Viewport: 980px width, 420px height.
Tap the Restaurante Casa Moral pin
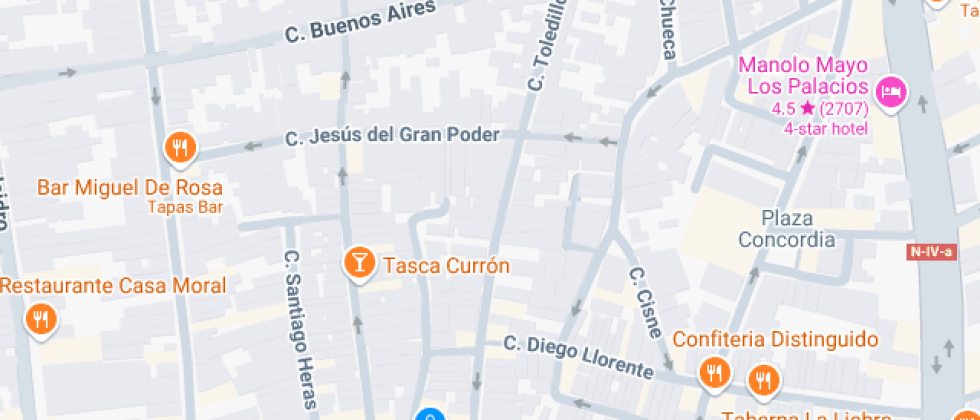tap(41, 320)
